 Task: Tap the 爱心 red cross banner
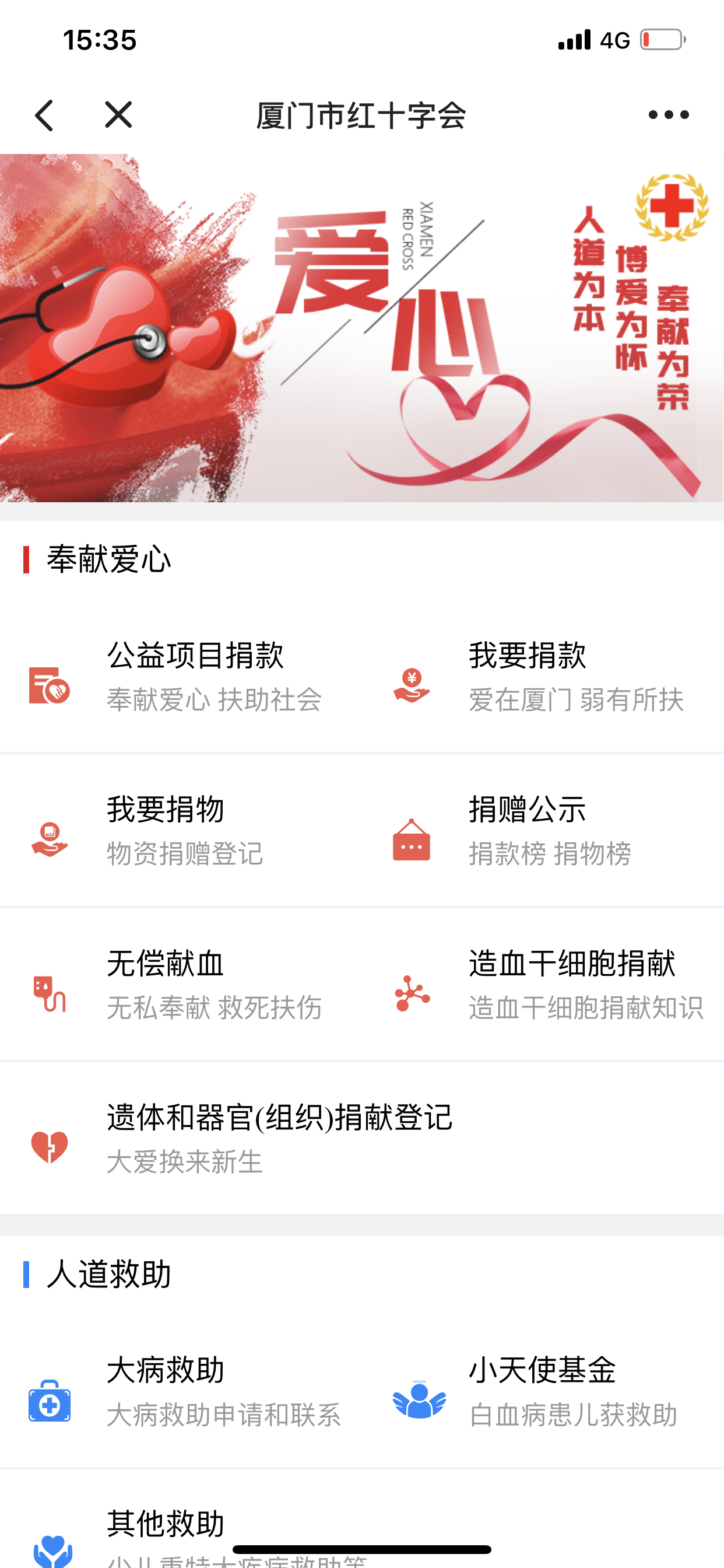(362, 328)
